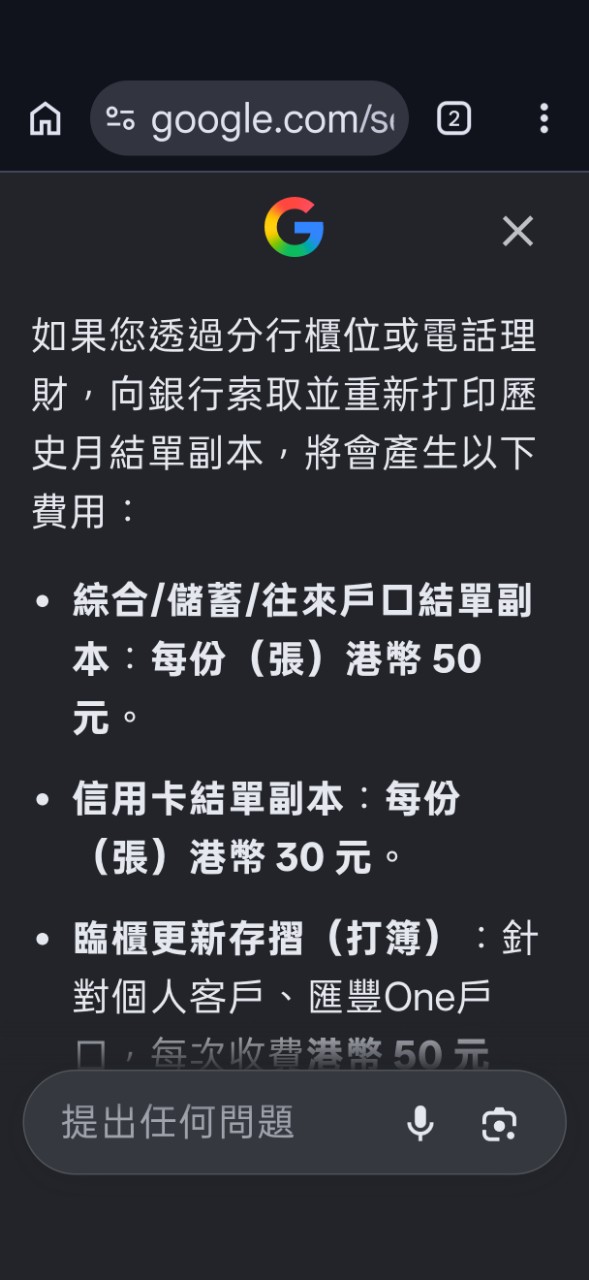The width and height of the screenshot is (589, 1280).
Task: Start voice input with the microphone
Action: click(x=421, y=1123)
